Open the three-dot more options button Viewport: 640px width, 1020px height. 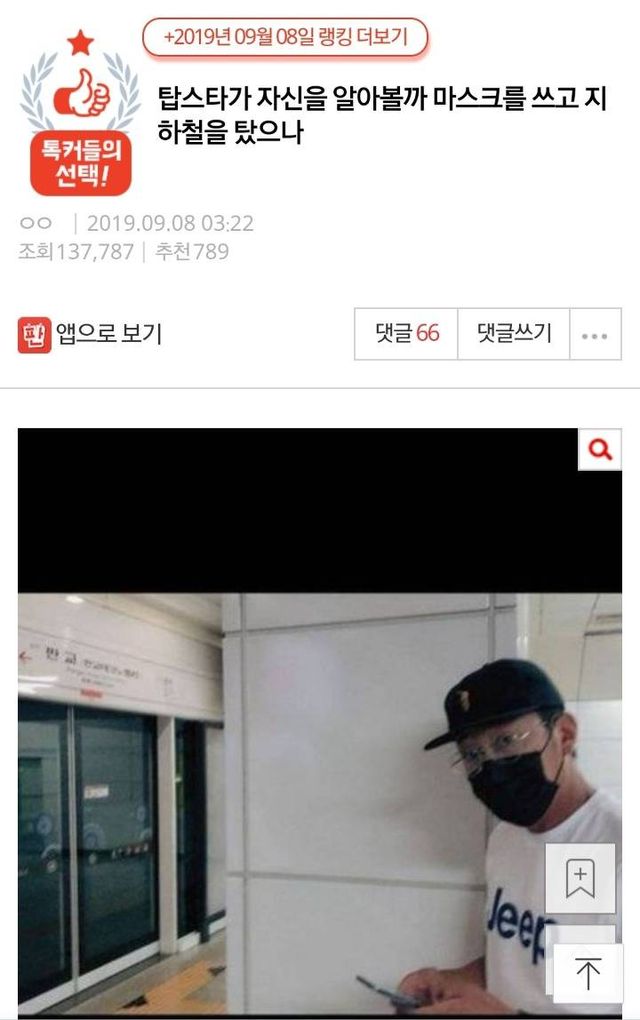point(595,335)
